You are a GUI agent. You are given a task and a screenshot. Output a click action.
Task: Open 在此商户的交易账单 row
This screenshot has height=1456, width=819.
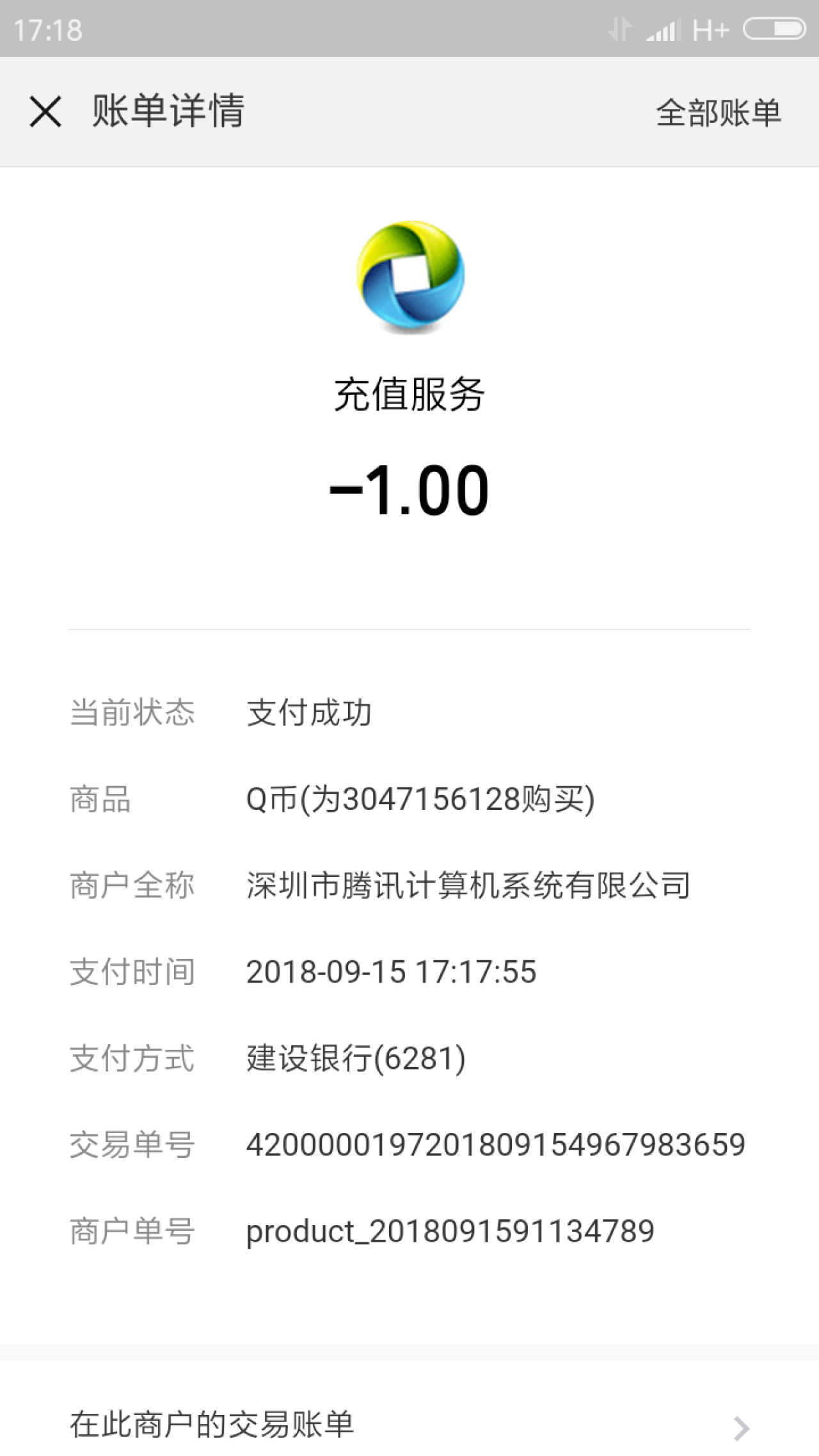(409, 1425)
